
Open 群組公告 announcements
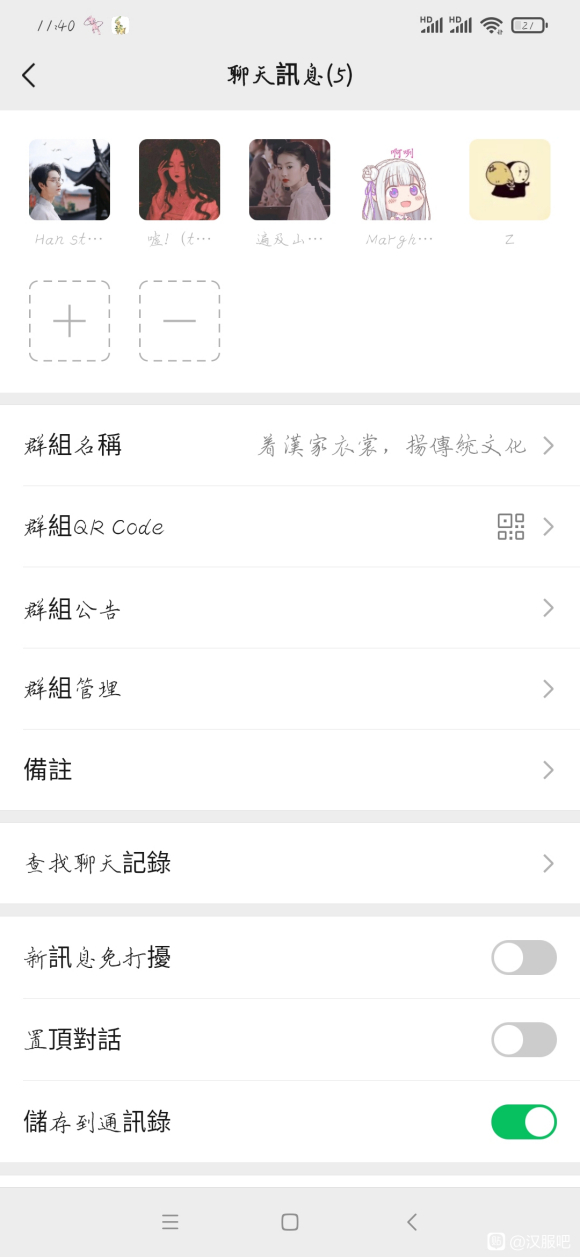[290, 608]
